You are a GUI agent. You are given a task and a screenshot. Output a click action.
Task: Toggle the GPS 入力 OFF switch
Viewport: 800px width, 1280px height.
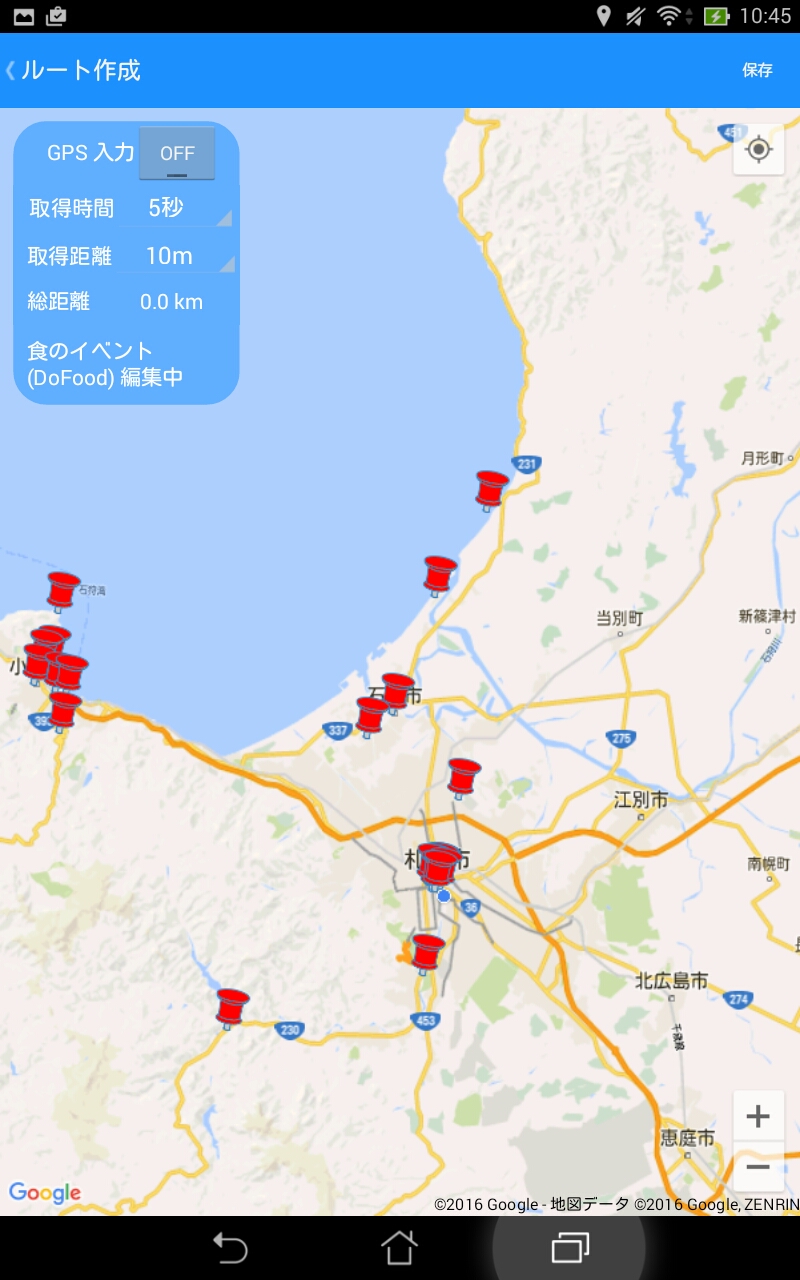point(177,153)
